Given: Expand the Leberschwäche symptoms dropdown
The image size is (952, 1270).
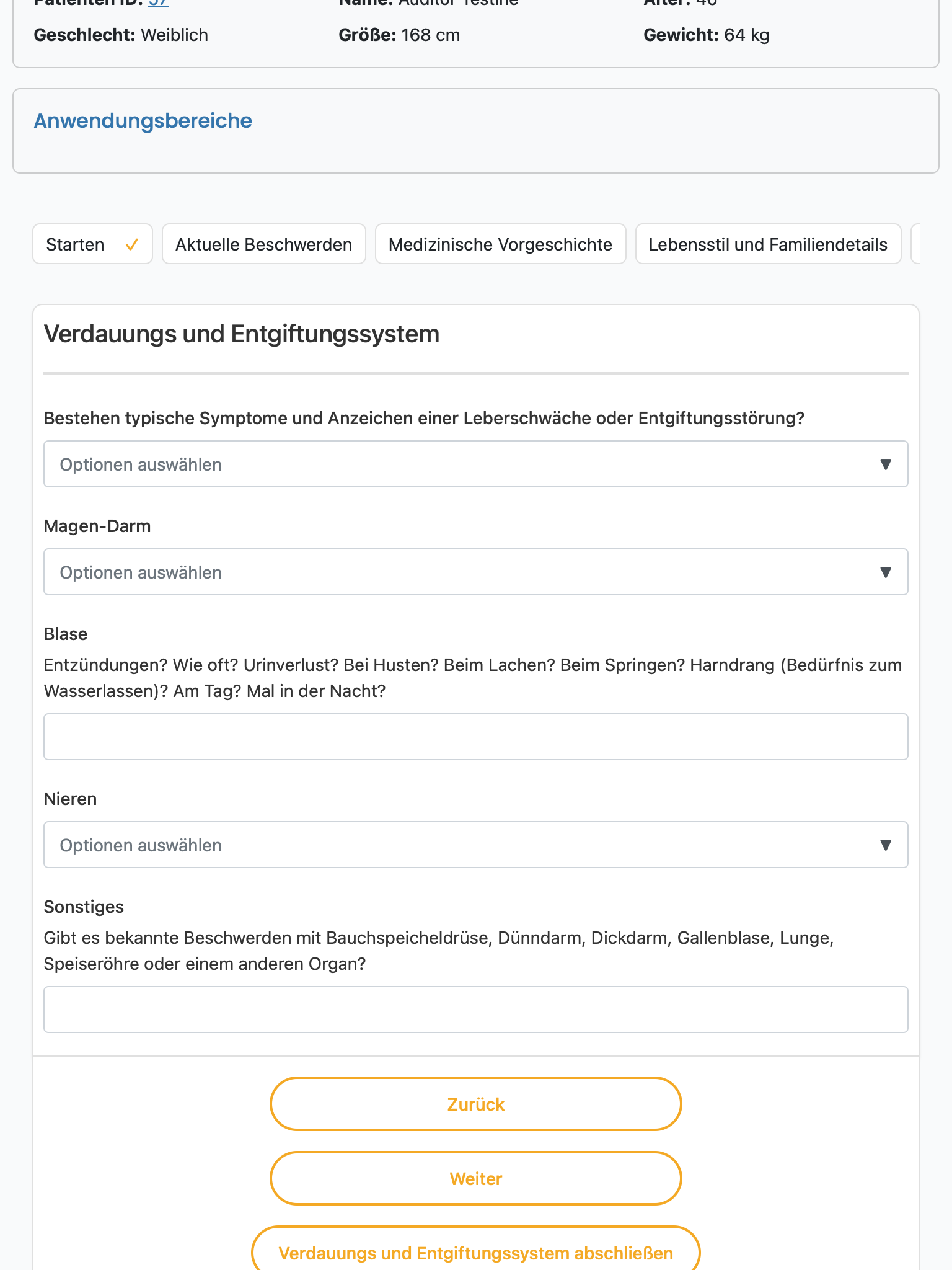Looking at the screenshot, I should 476,464.
